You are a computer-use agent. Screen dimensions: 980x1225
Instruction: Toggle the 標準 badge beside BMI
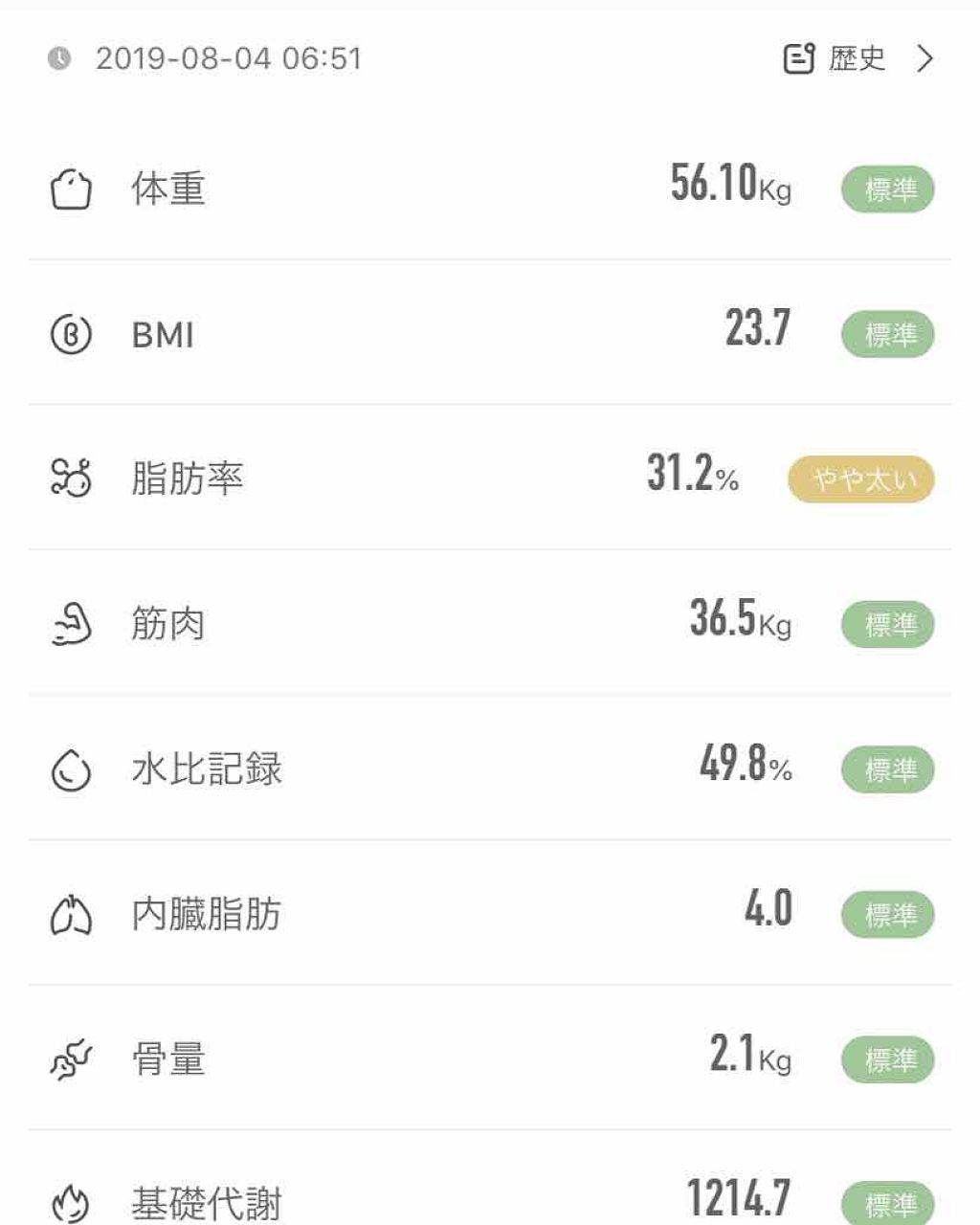(887, 334)
